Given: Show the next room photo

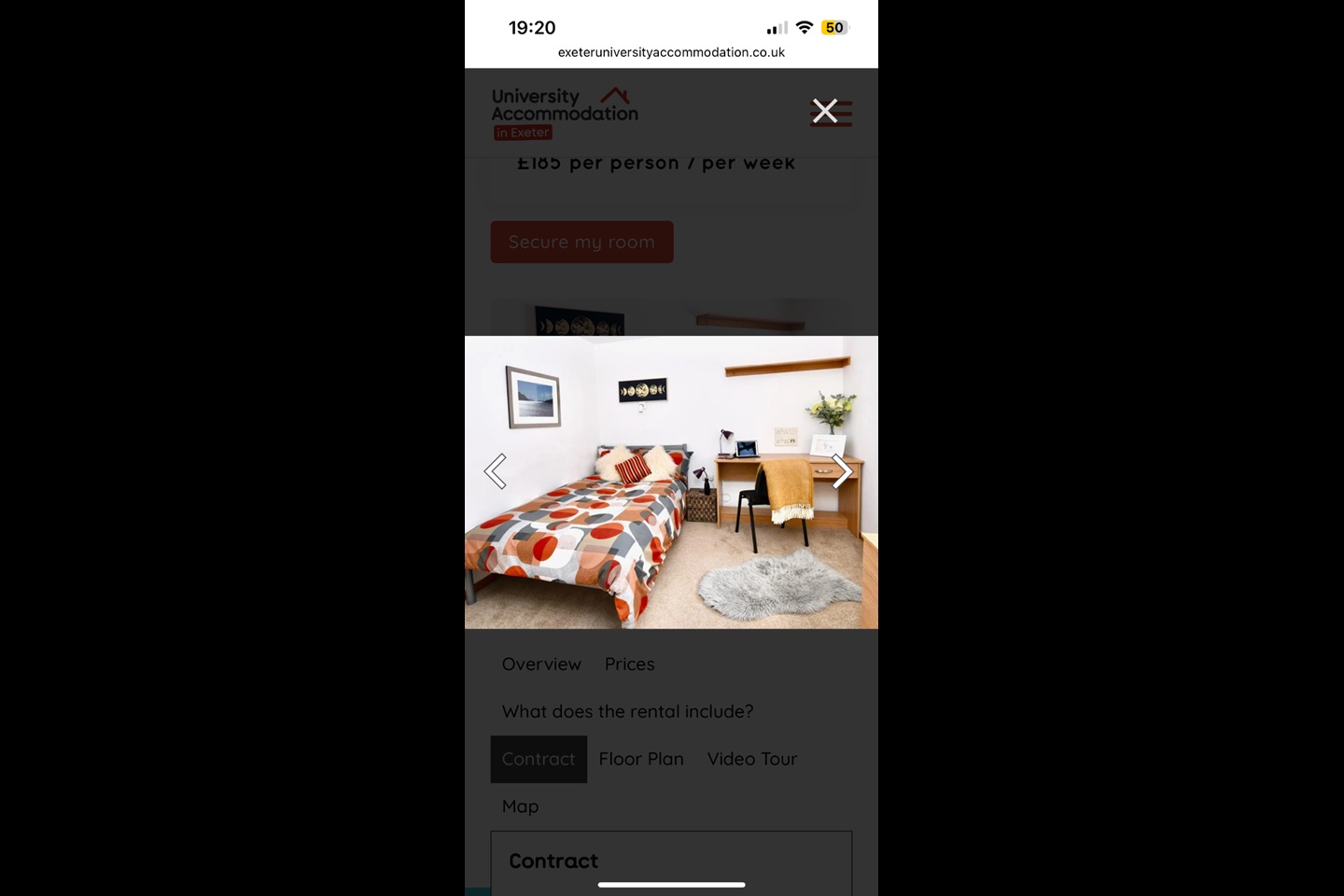Looking at the screenshot, I should [x=841, y=471].
